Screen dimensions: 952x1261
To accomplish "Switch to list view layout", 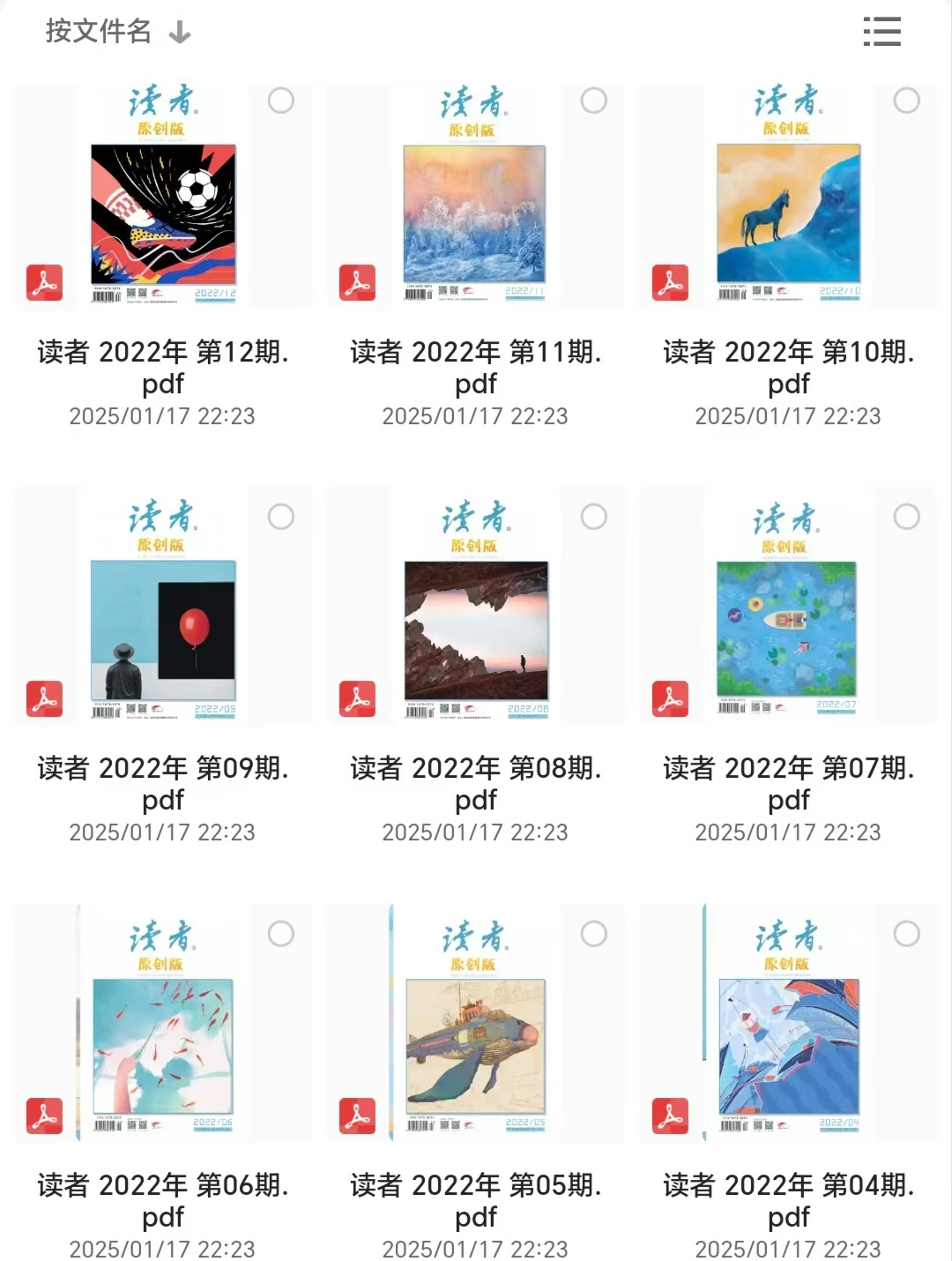I will click(x=881, y=32).
